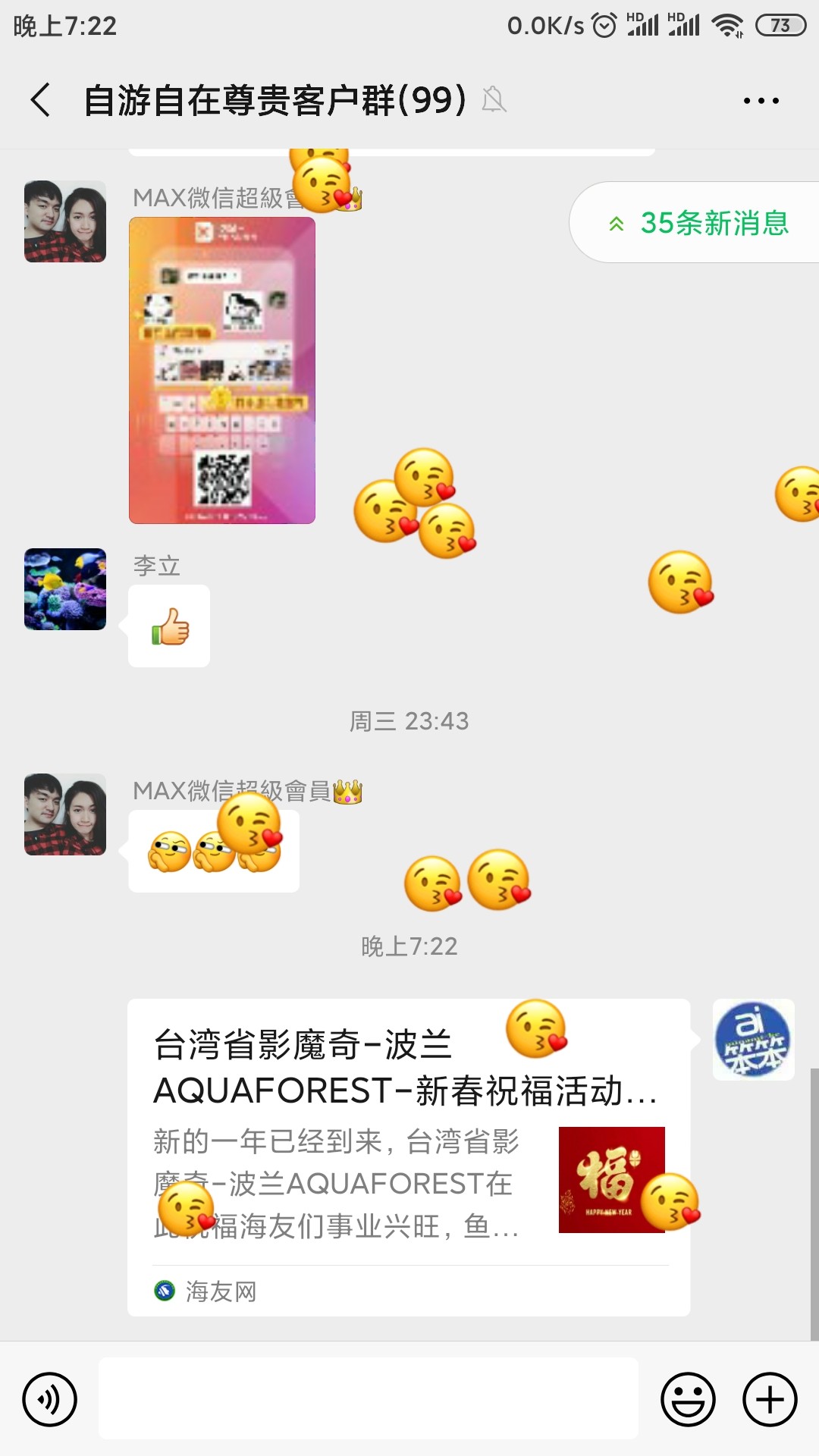Viewport: 819px width, 1456px height.
Task: View my own avatar profile
Action: point(753,1040)
